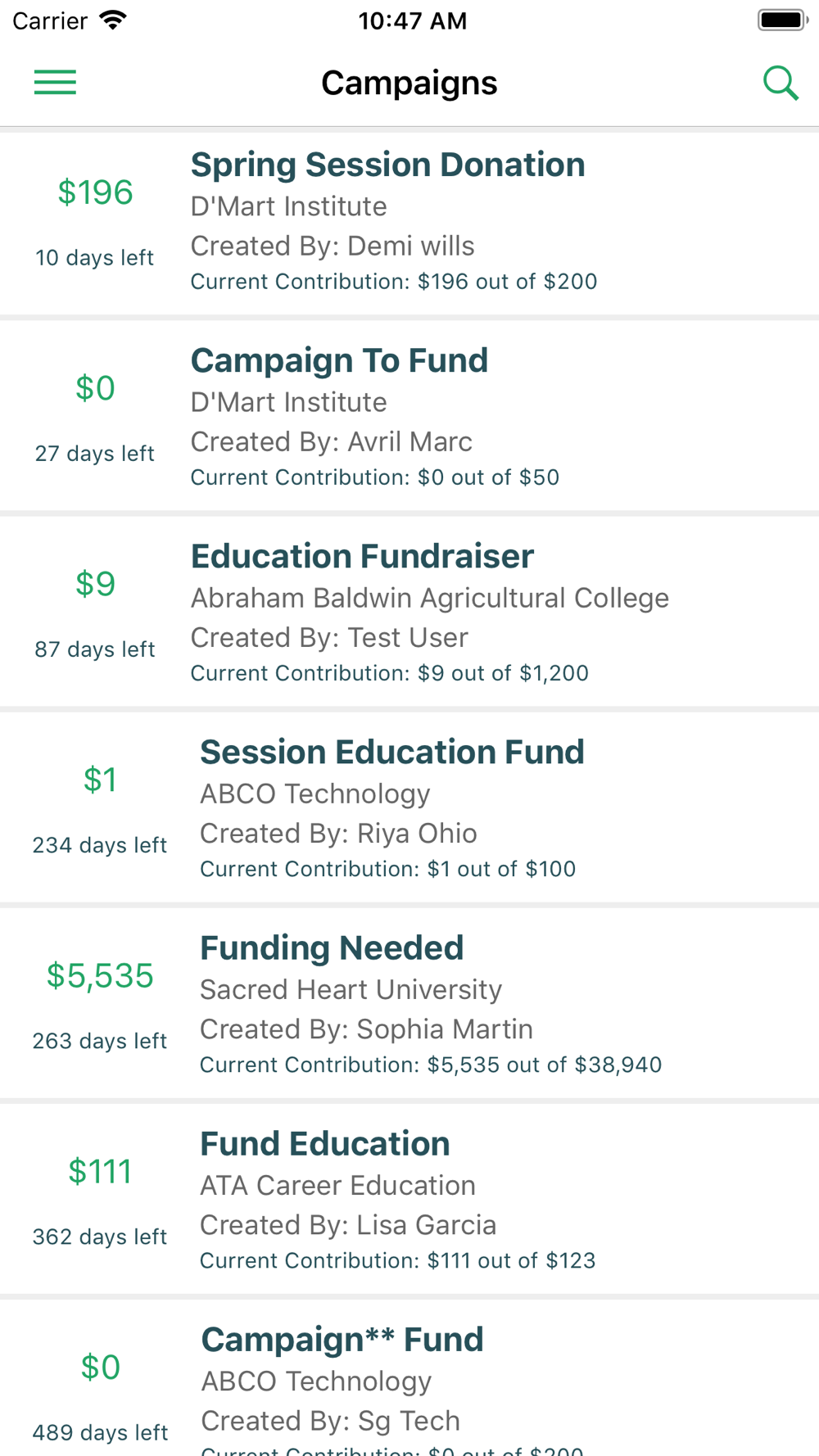View the Education Fundraiser campaign
819x1456 pixels.
pyautogui.click(x=409, y=615)
